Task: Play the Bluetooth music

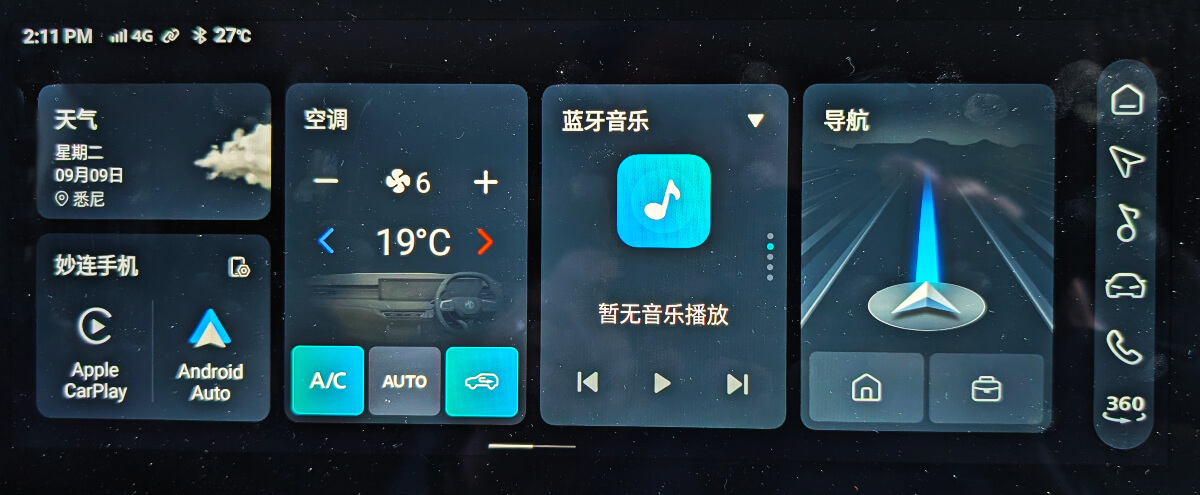Action: point(662,383)
